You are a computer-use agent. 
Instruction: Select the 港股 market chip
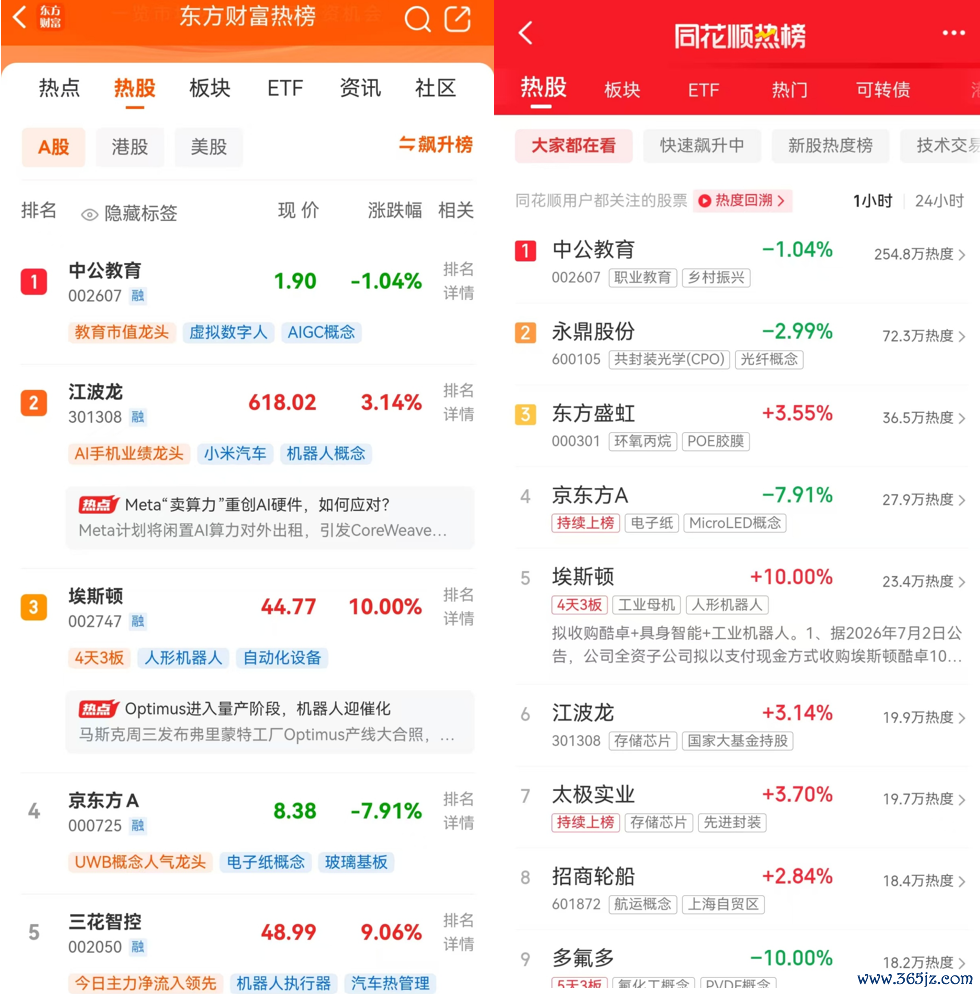click(130, 147)
